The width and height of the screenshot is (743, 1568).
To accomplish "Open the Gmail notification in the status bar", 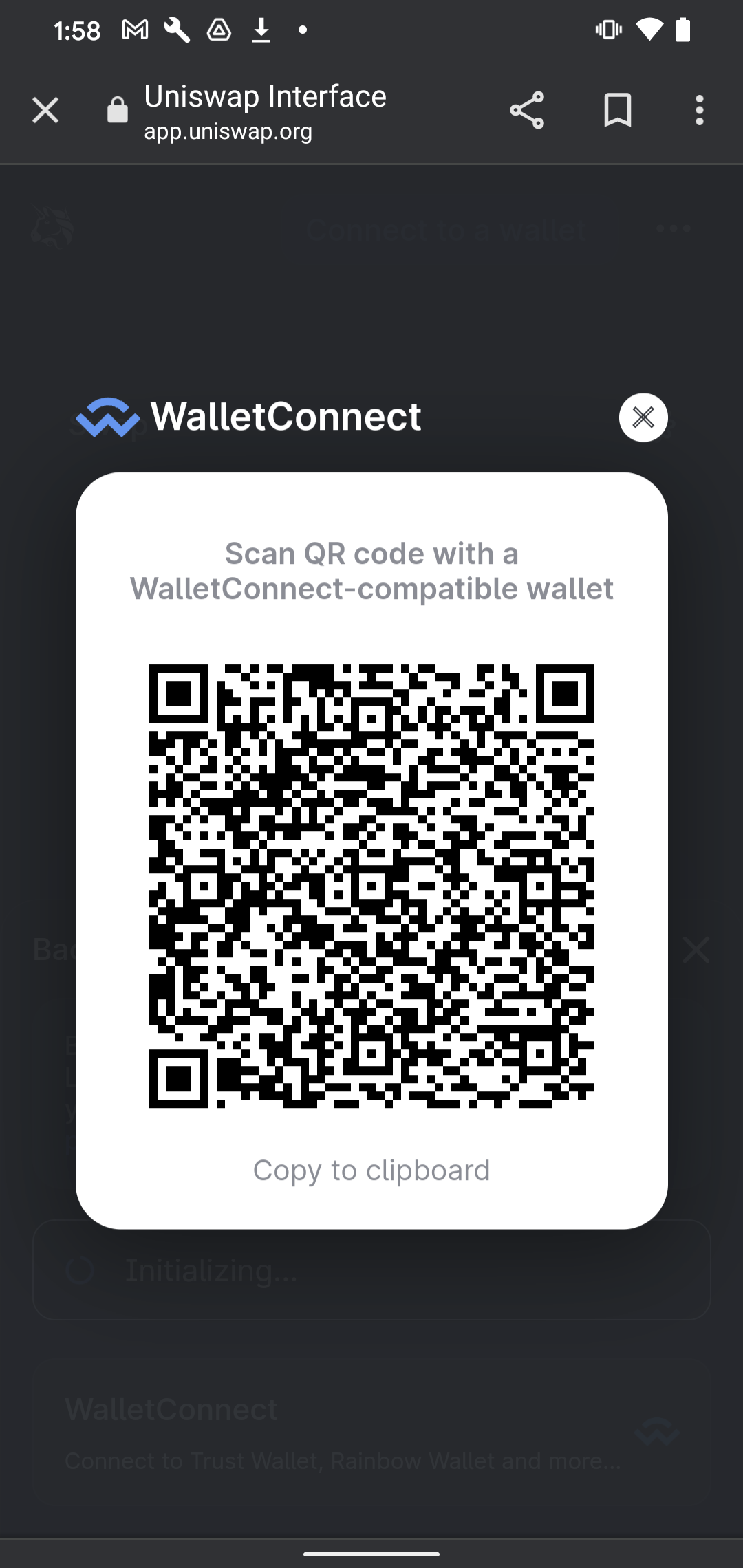I will tap(135, 29).
